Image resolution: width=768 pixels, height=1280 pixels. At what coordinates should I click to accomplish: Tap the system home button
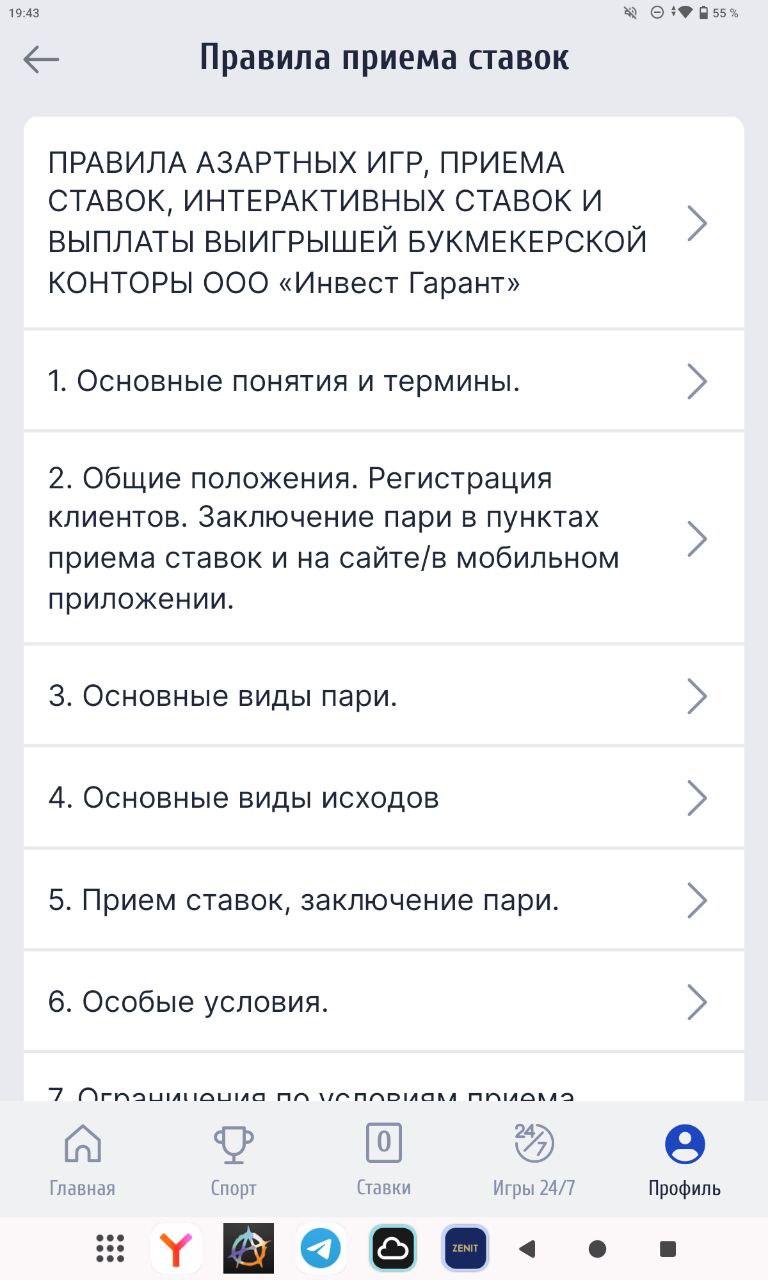click(598, 1248)
